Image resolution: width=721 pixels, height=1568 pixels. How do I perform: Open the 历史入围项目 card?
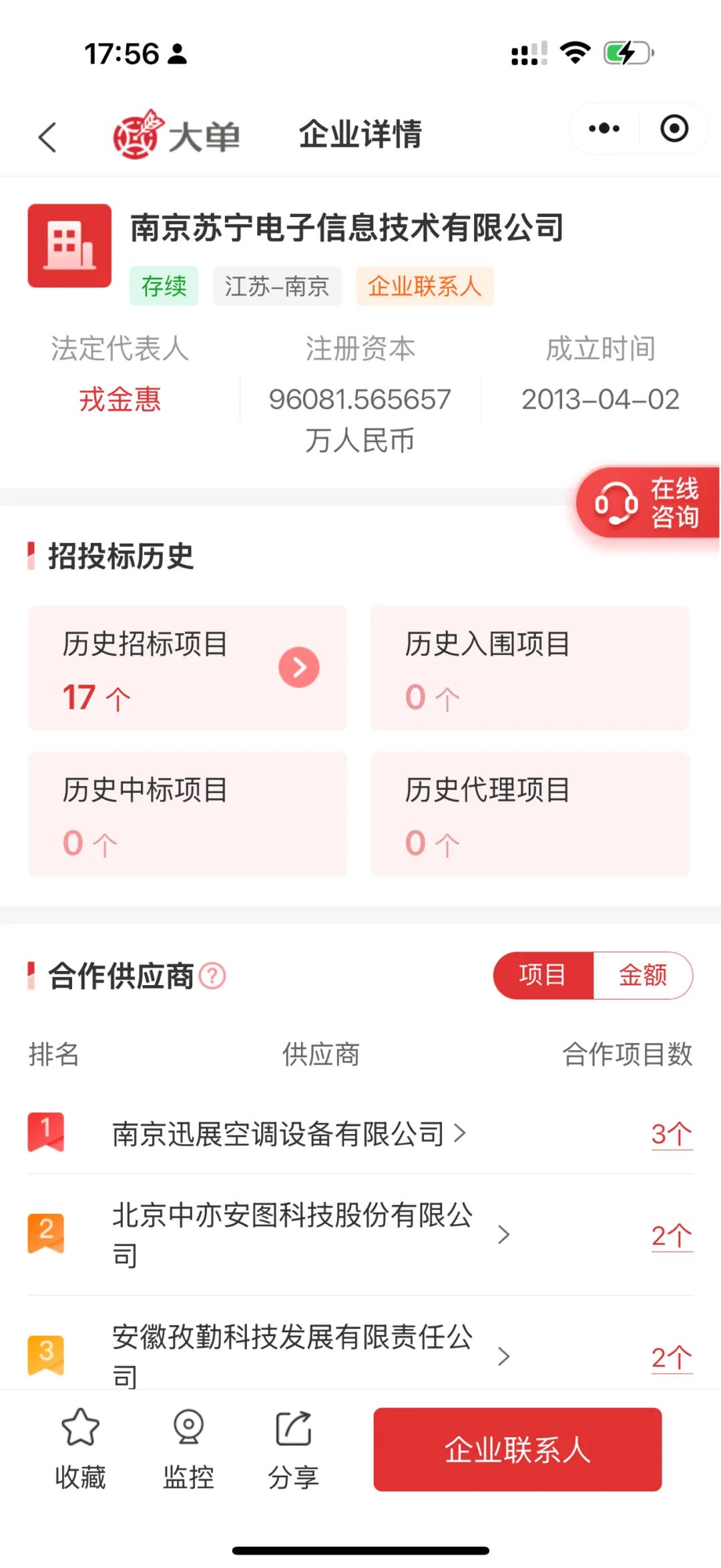click(x=530, y=668)
